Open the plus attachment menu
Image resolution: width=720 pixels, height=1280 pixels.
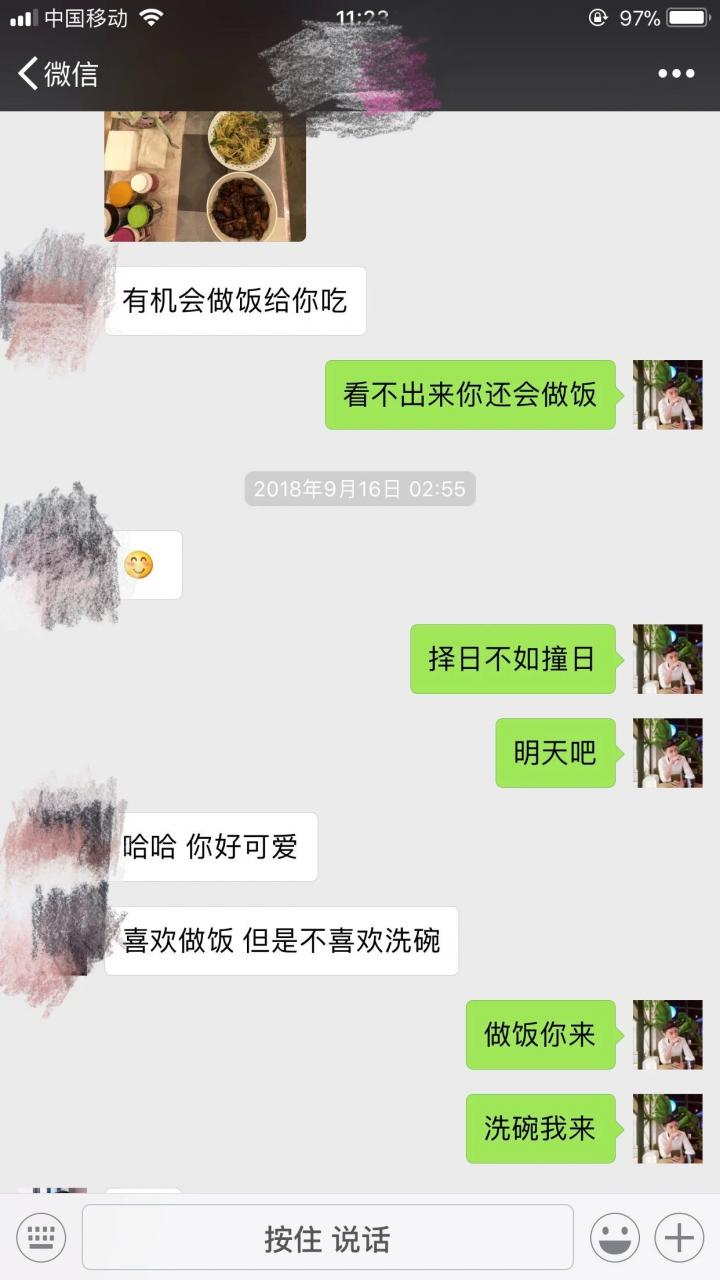680,1238
